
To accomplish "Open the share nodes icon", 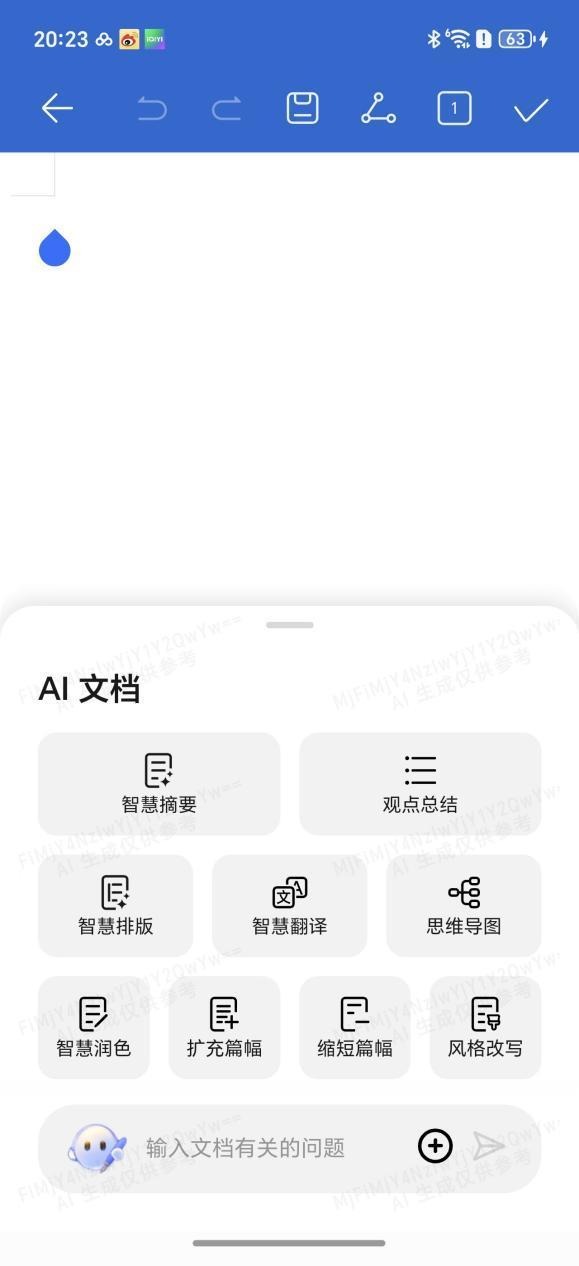I will 378,108.
